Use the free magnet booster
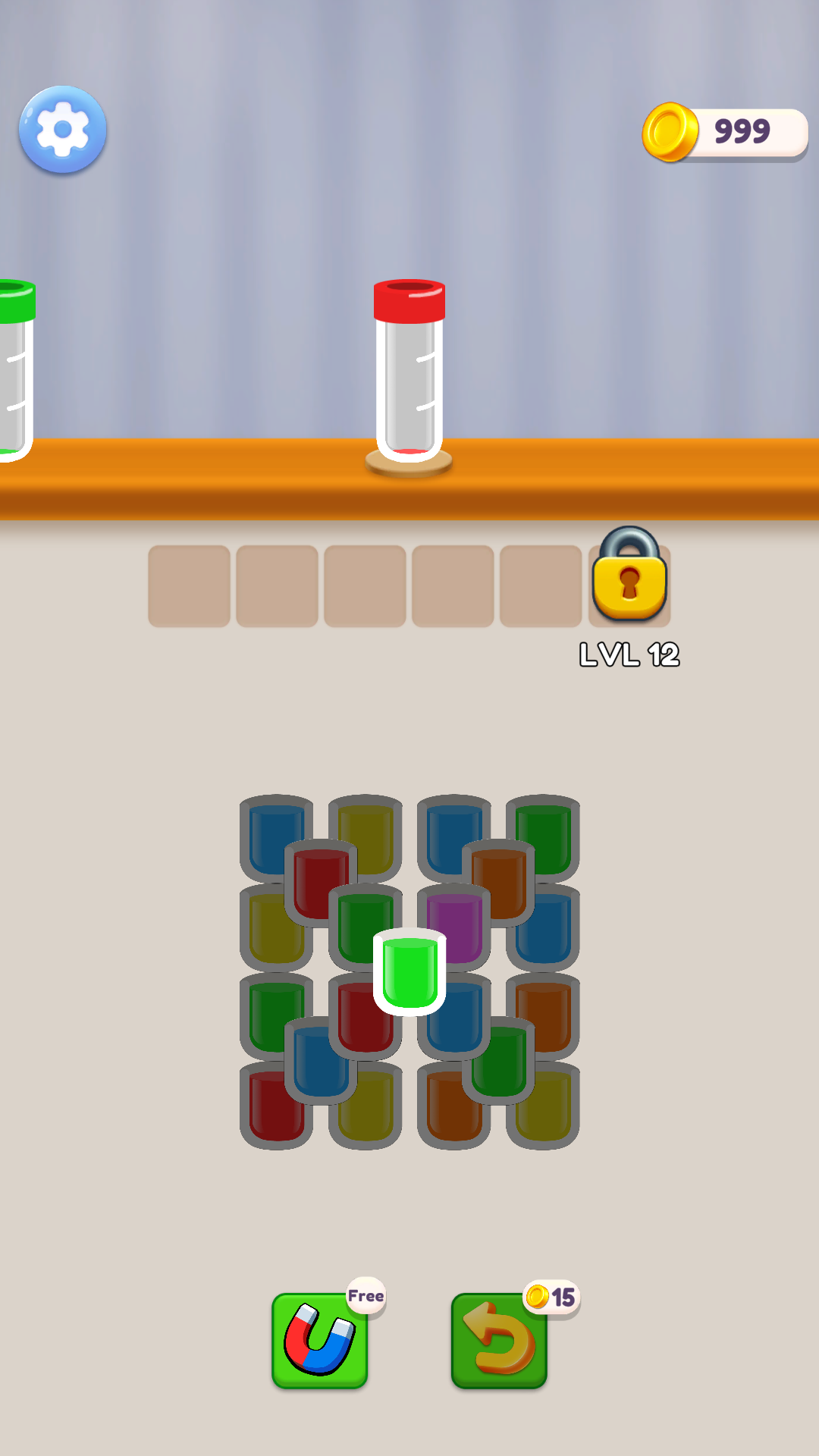 click(319, 1340)
